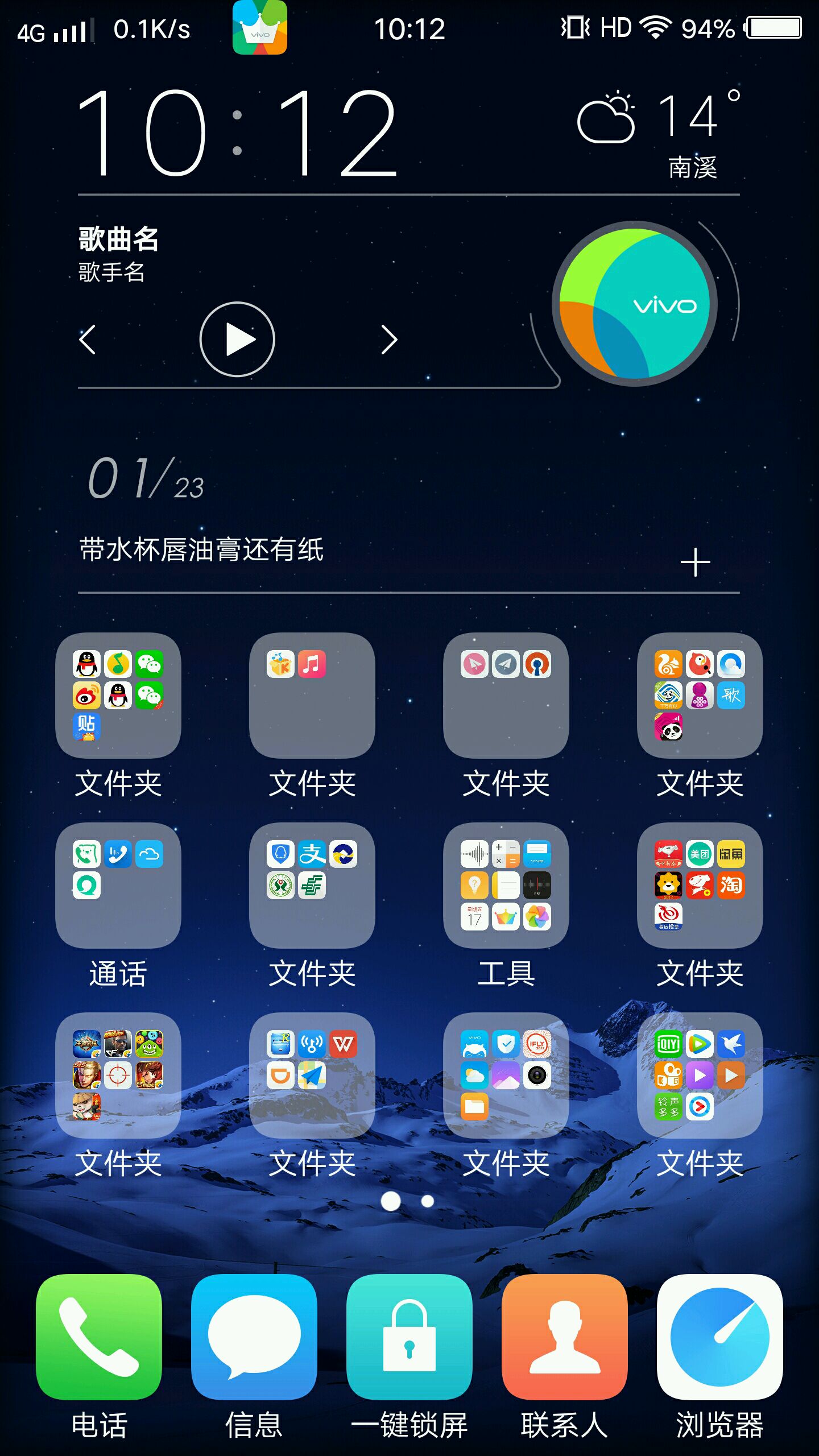Tap the weather widget showing 14°
This screenshot has width=819, height=1456.
point(654,125)
